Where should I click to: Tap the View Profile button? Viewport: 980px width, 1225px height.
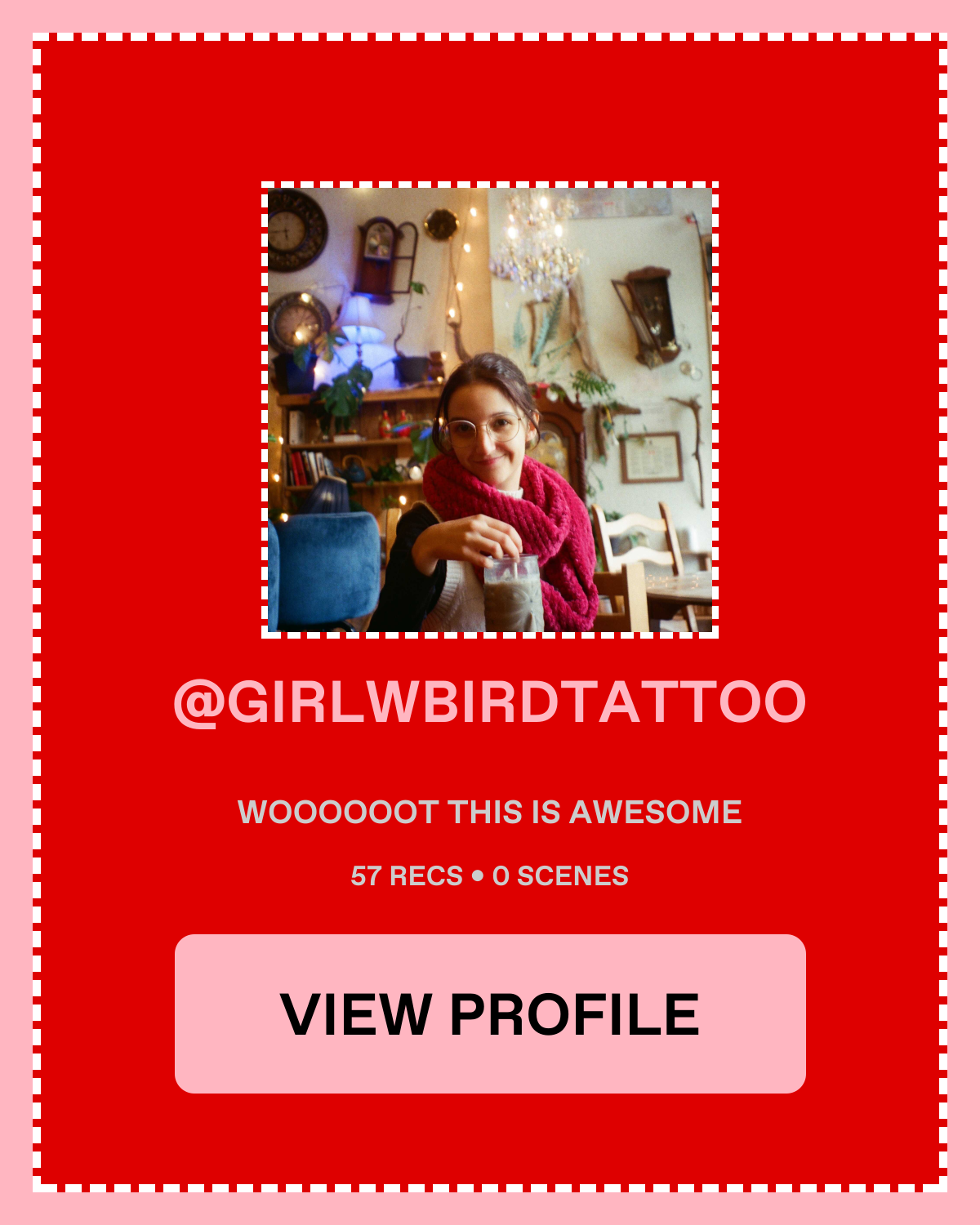tap(490, 1013)
